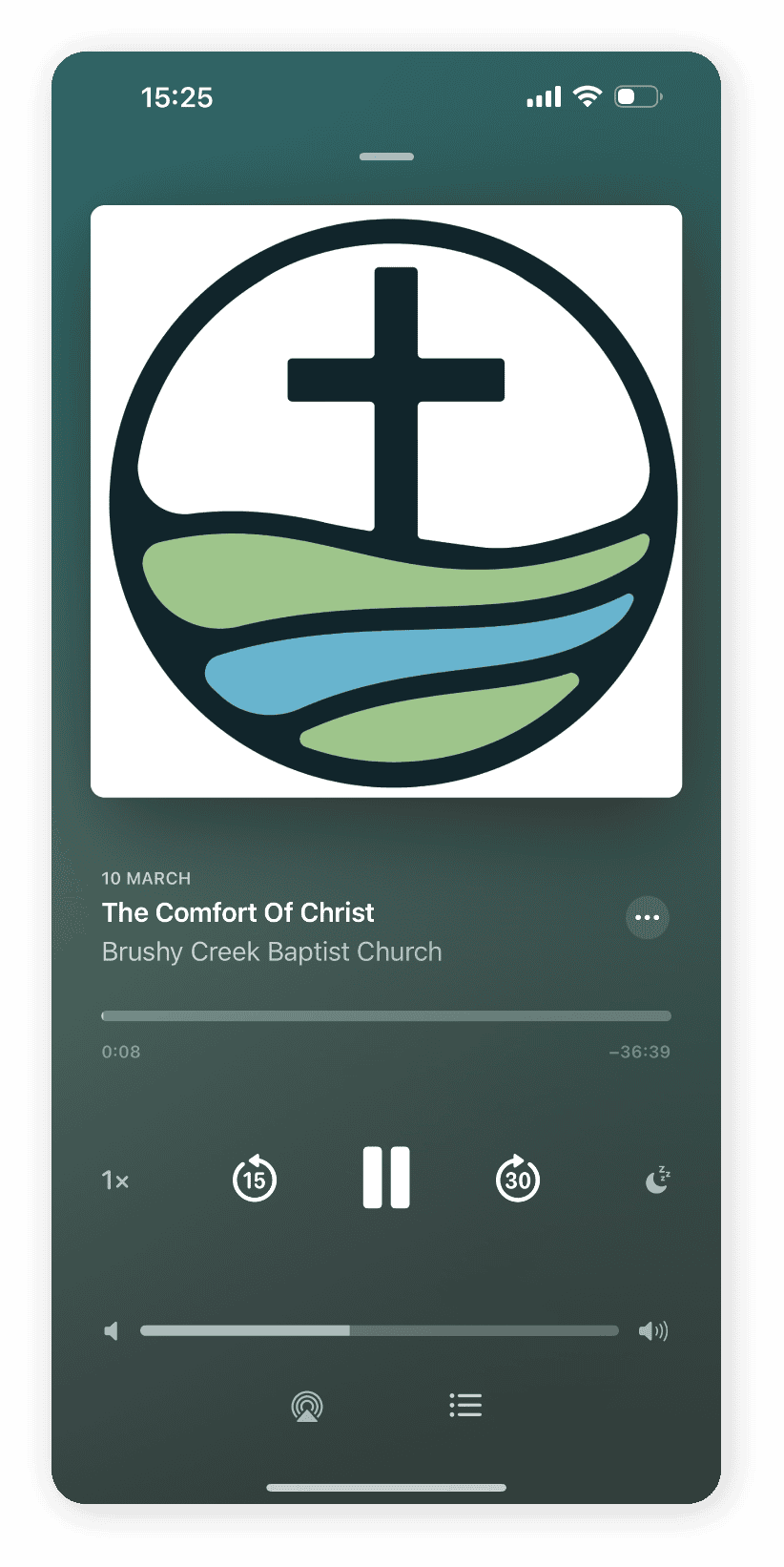Skip back 15 seconds
784x1567 pixels.
tap(255, 1179)
